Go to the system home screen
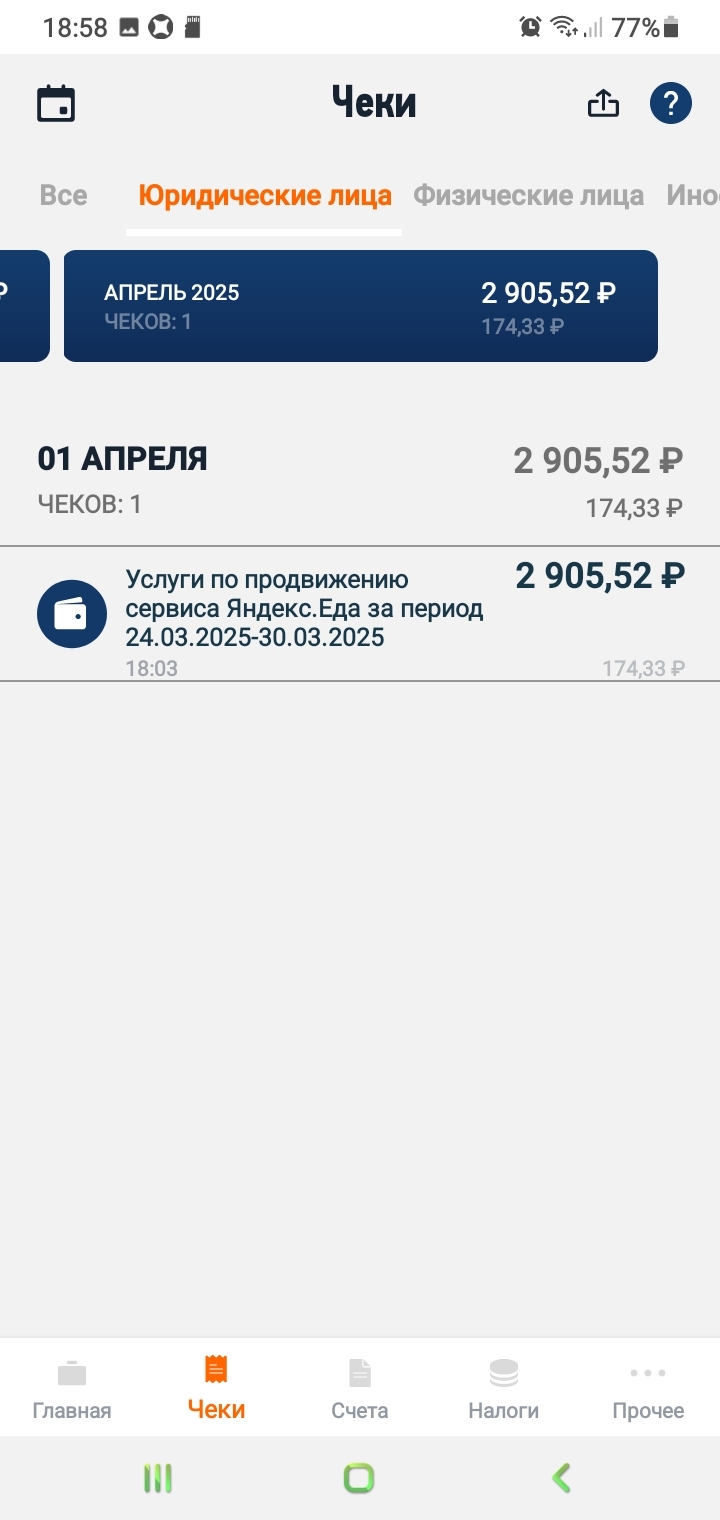The width and height of the screenshot is (720, 1520). 359,1478
